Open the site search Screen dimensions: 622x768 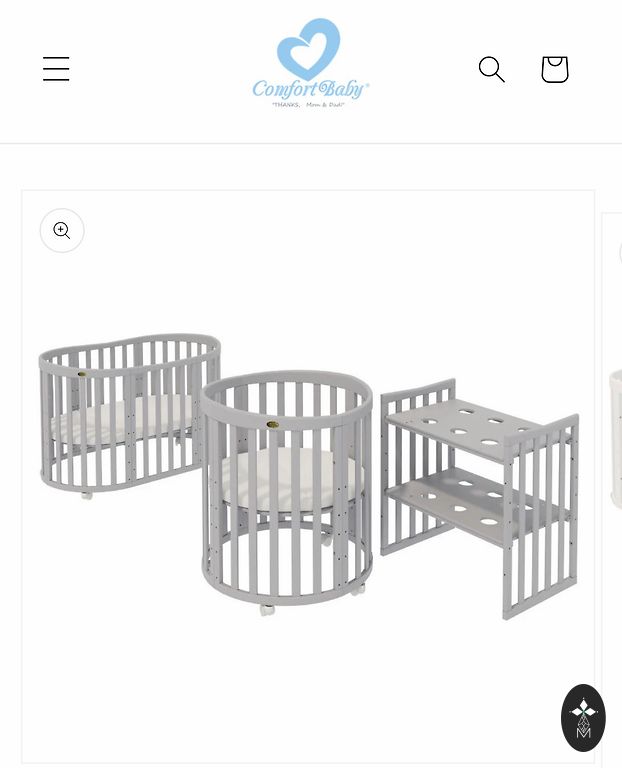pos(491,69)
